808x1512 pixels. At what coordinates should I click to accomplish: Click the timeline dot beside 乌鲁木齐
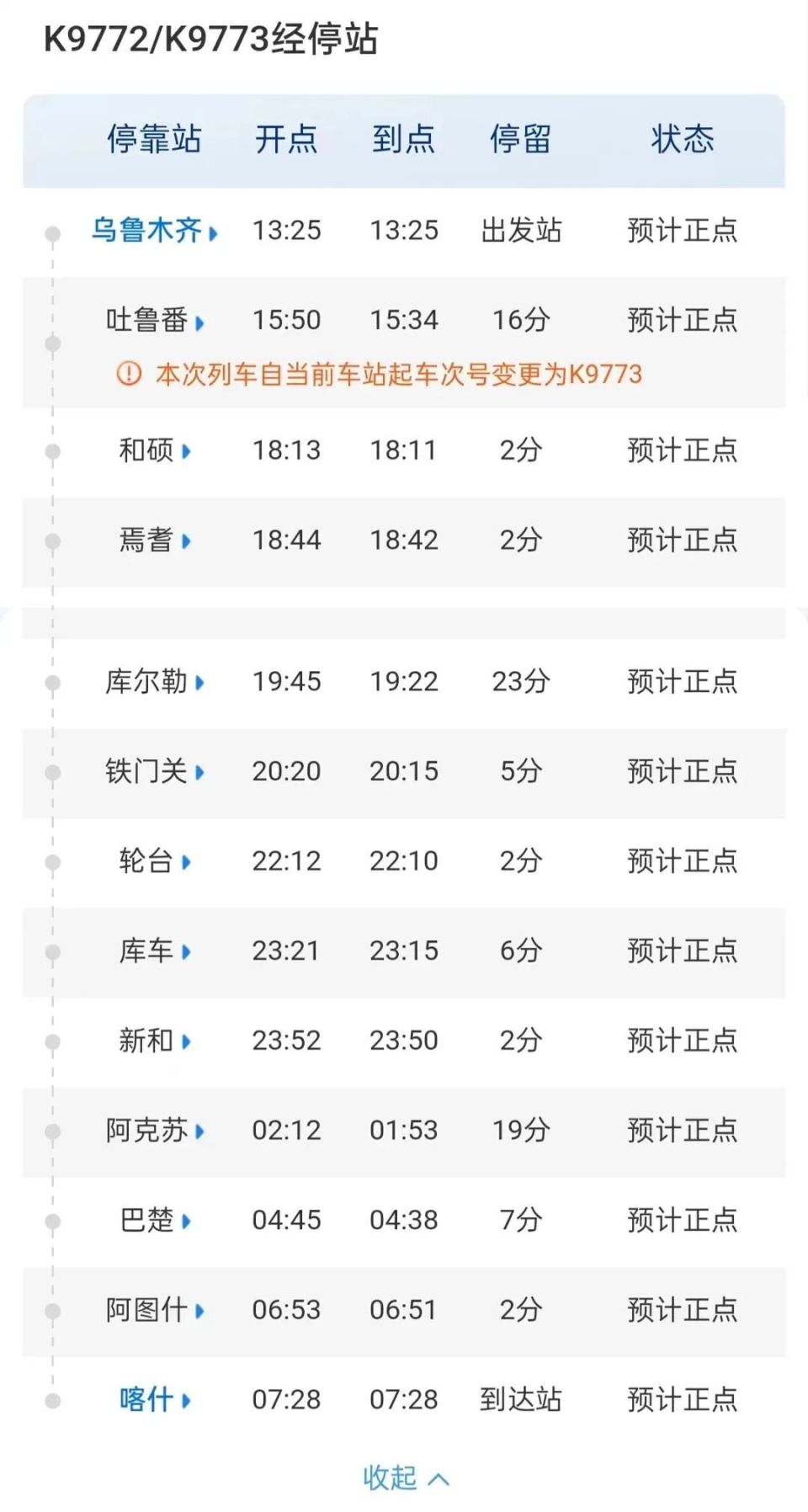(x=53, y=232)
